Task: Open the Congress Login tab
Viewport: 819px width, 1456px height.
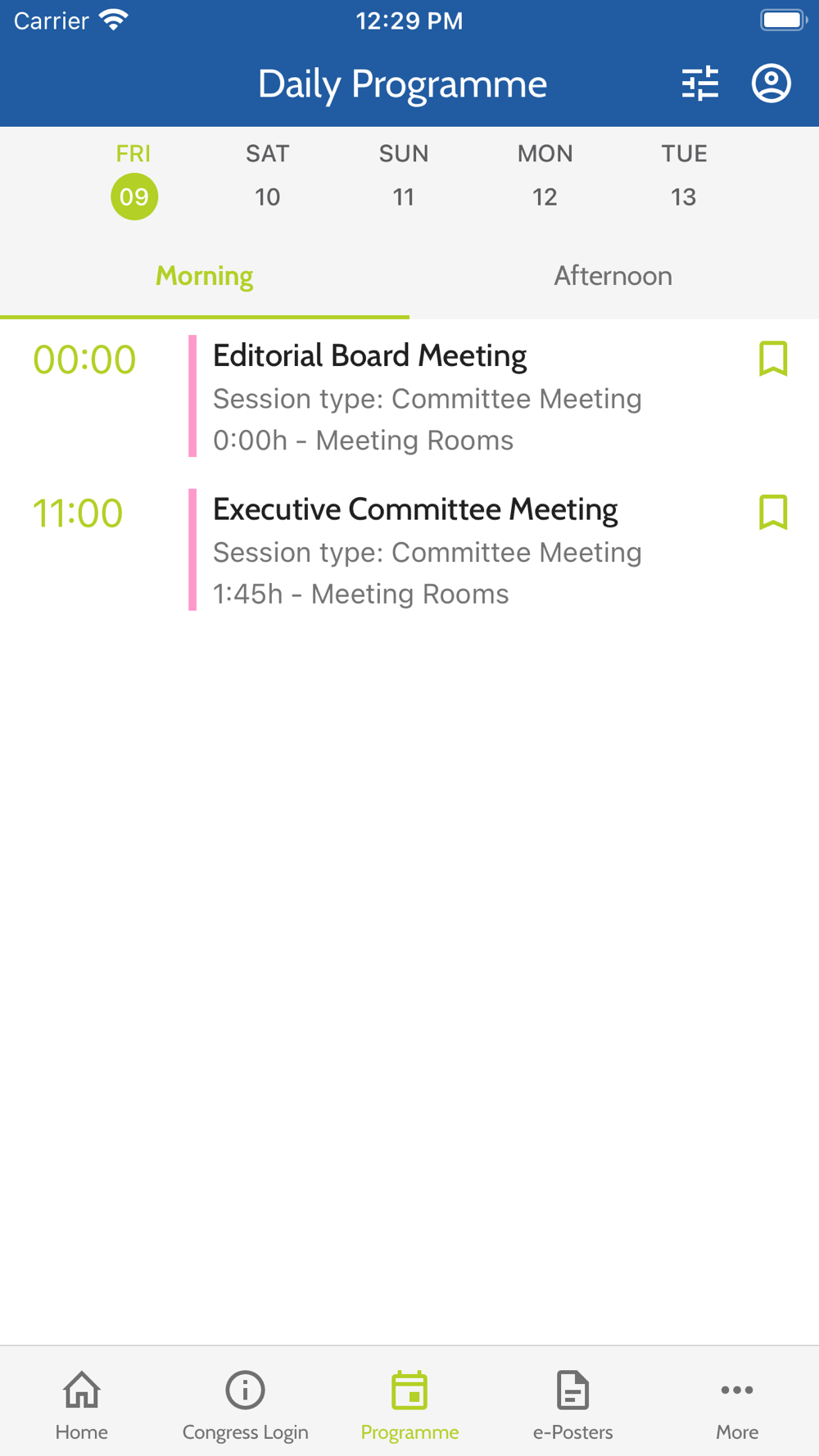Action: 246,1404
